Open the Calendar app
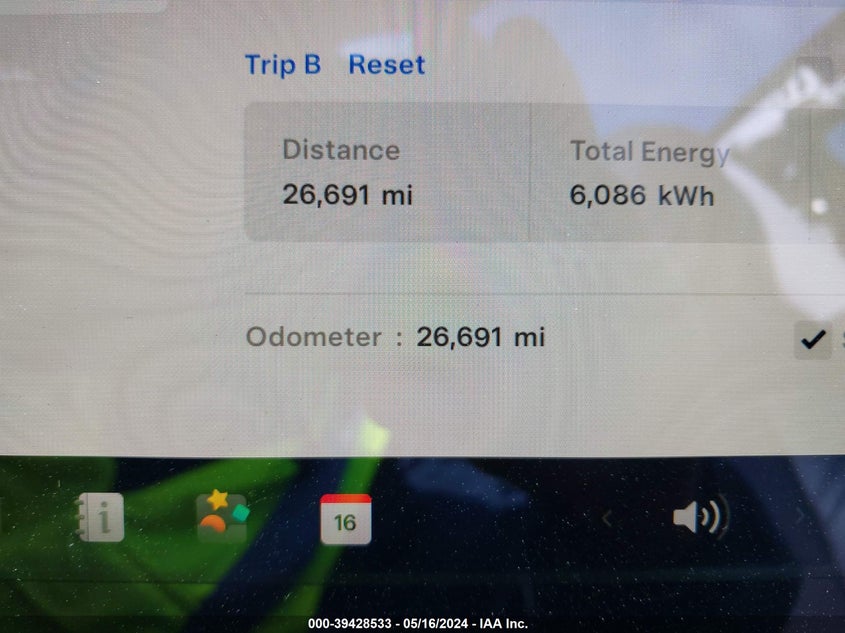Viewport: 845px width, 633px height. [345, 519]
